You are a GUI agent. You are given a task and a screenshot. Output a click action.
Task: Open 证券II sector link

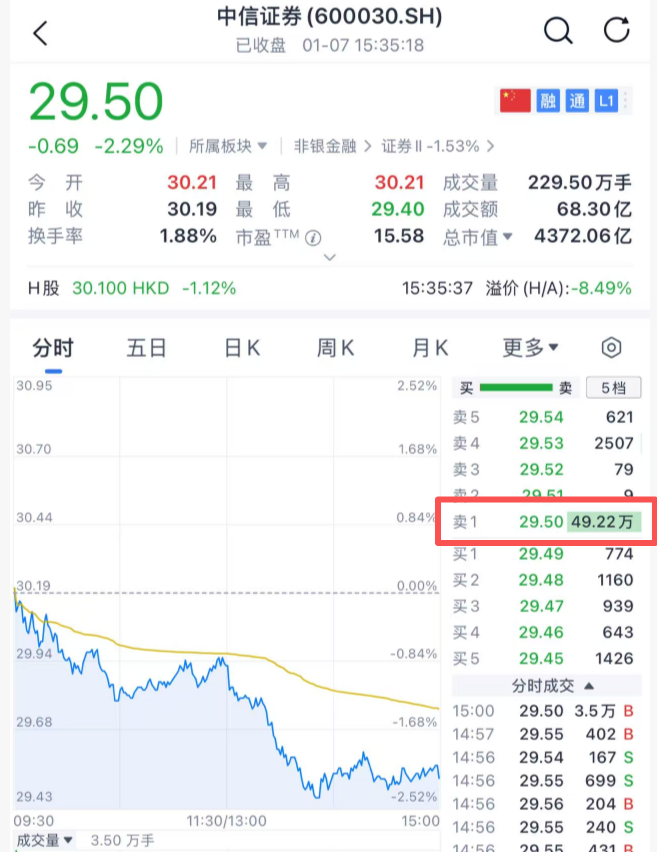coord(436,146)
